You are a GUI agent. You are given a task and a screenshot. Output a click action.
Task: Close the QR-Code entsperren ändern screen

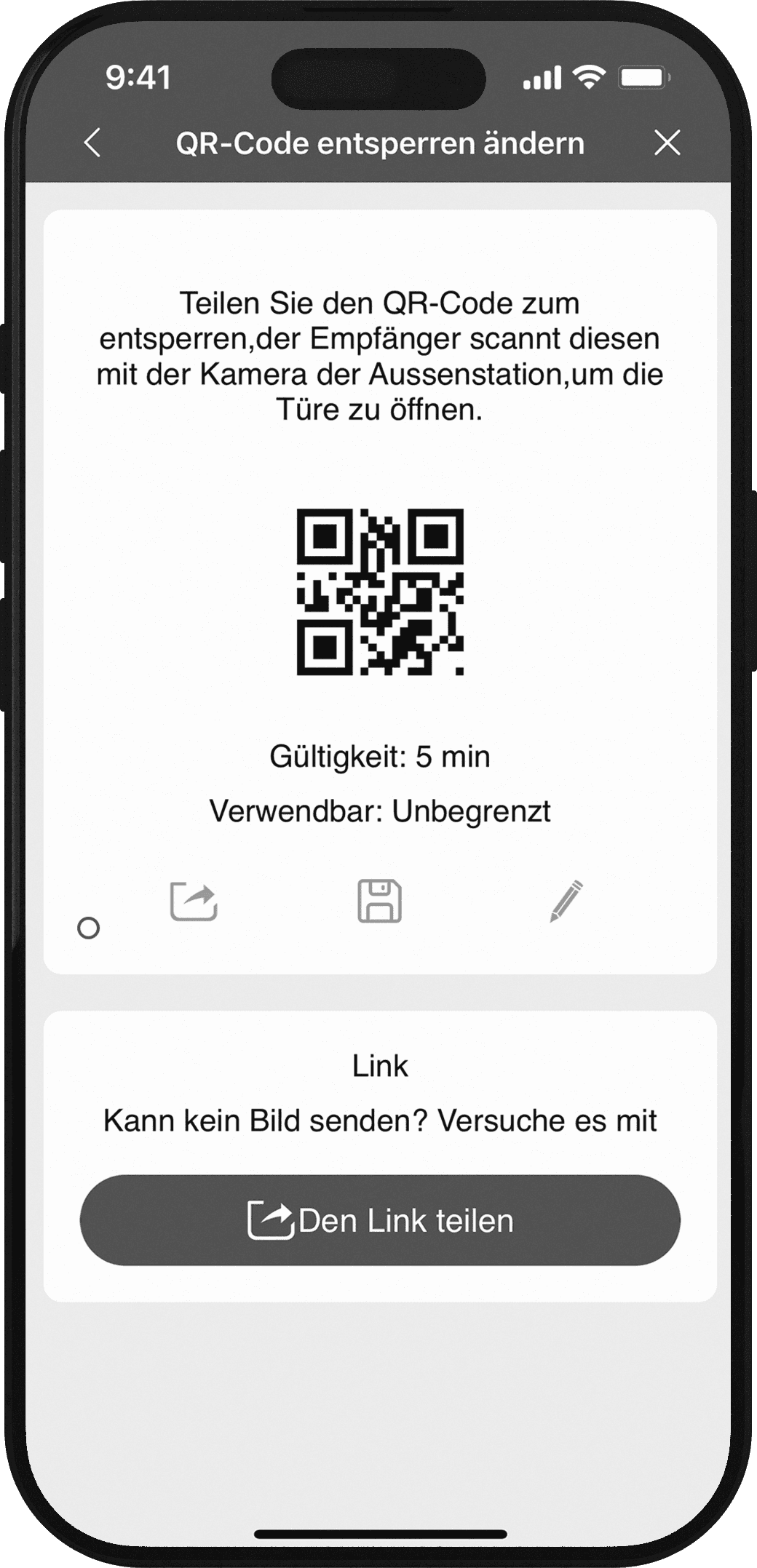click(667, 143)
